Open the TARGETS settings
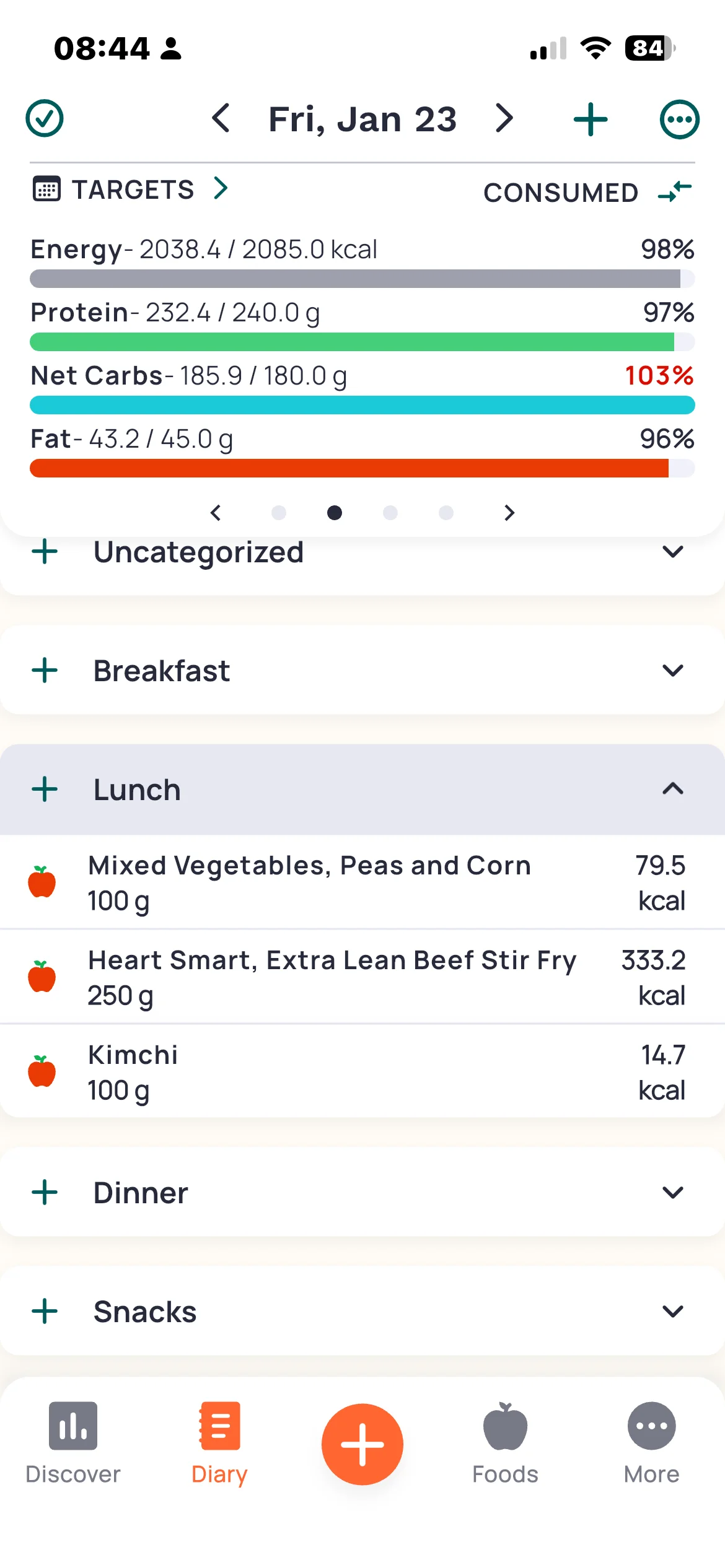This screenshot has height=1568, width=725. point(131,189)
